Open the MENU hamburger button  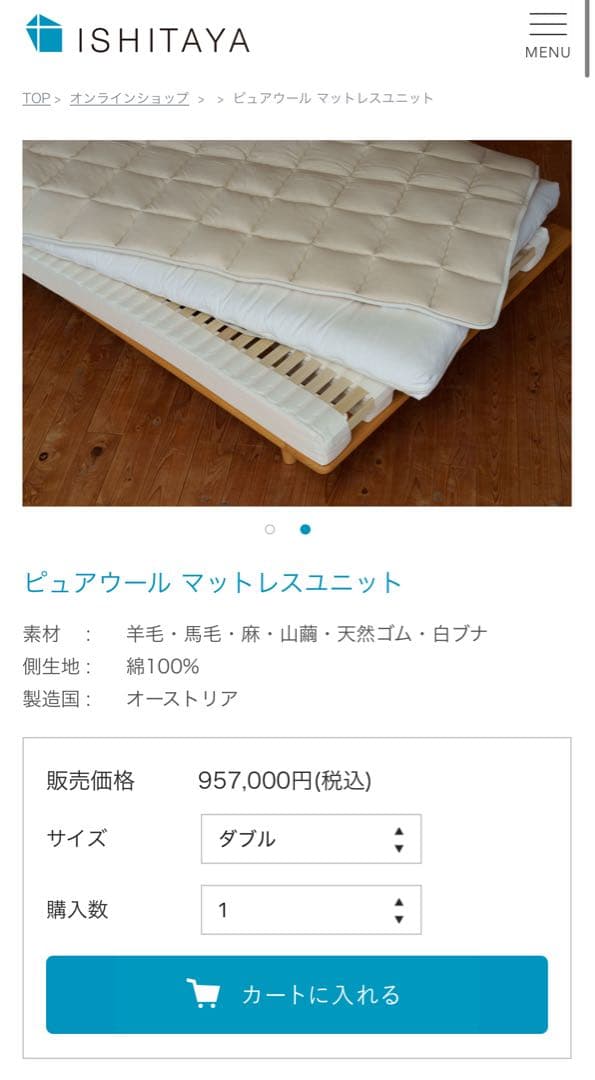(x=547, y=37)
